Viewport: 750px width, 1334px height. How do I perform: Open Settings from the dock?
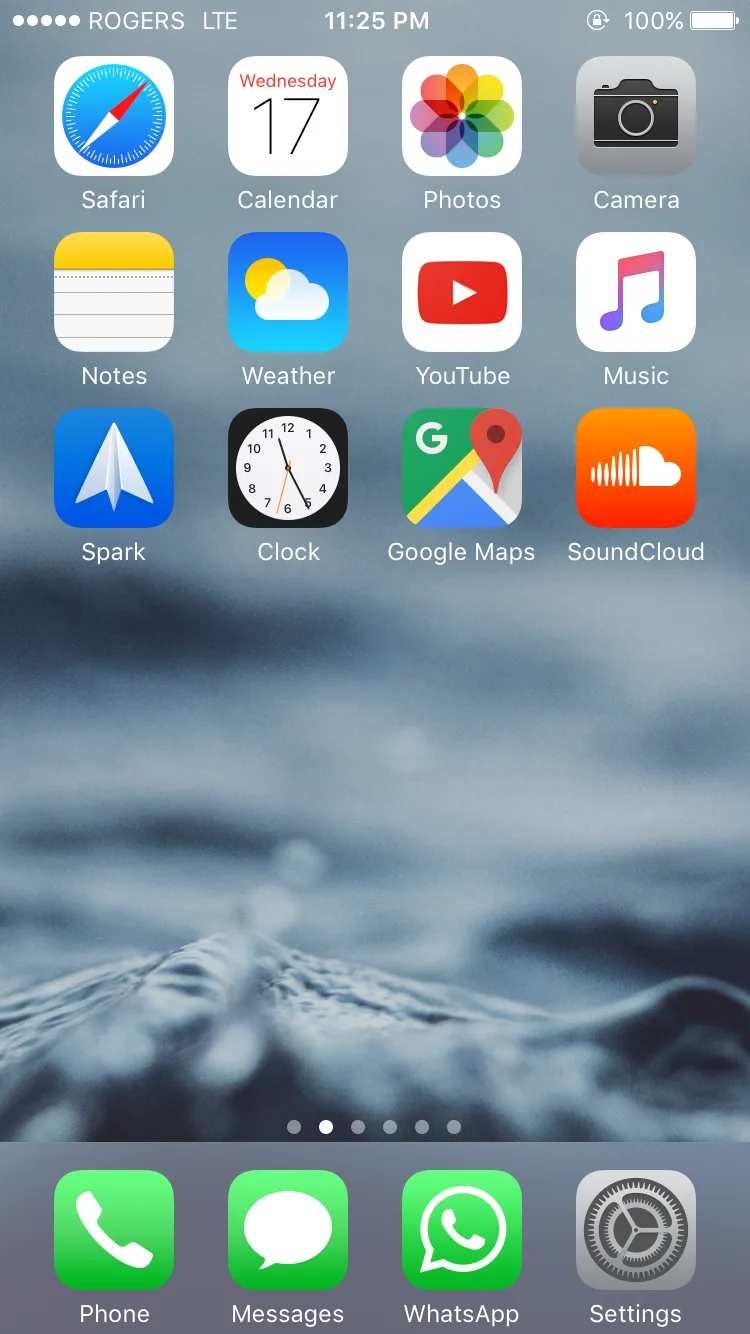pos(636,1230)
